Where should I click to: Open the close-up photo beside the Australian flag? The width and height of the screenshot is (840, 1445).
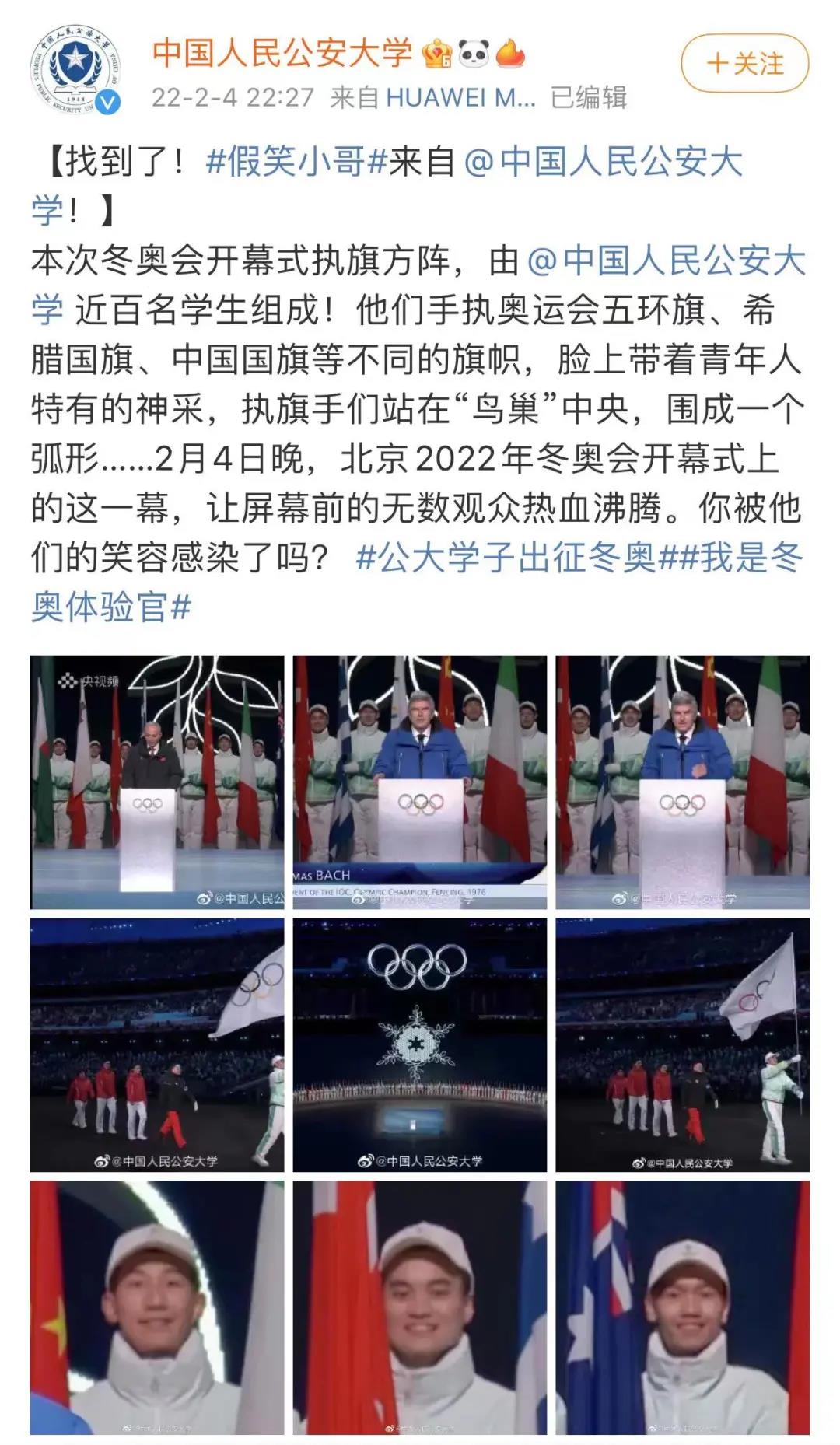(682, 1307)
